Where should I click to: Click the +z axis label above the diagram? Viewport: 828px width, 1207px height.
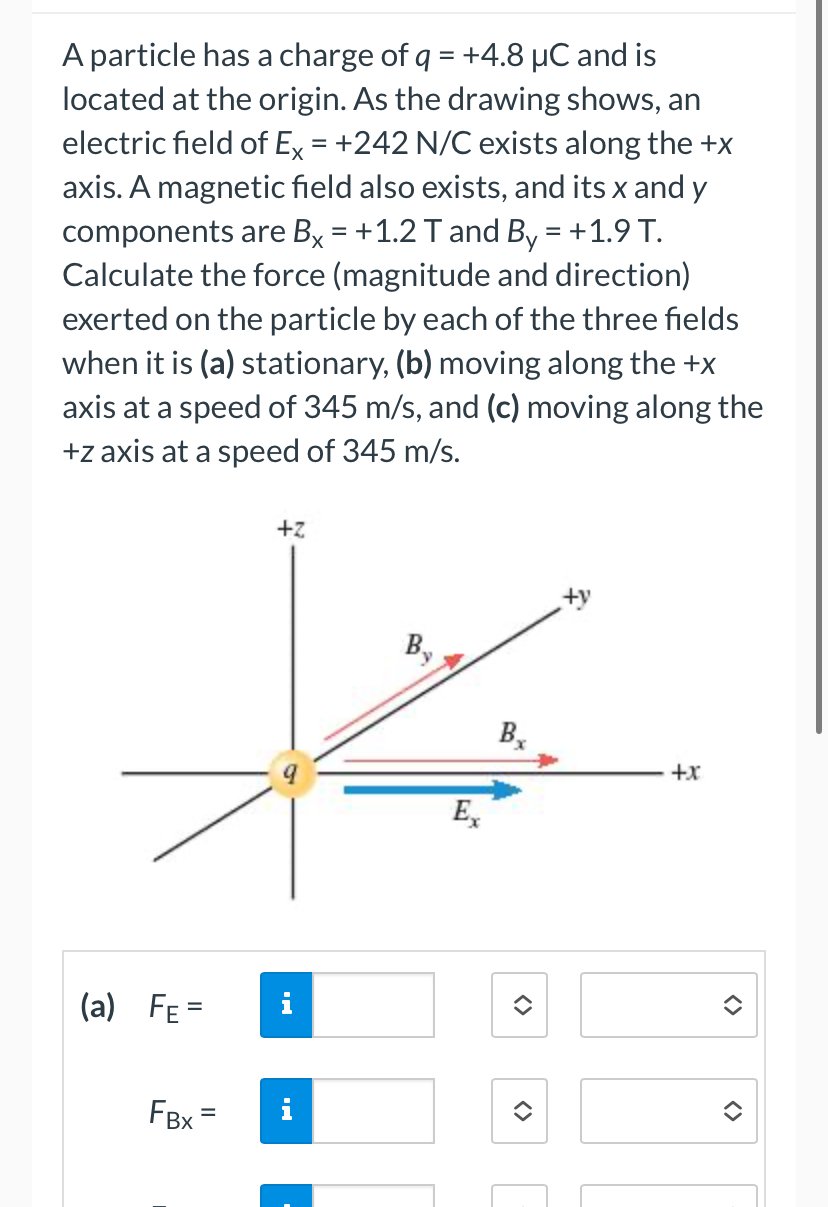(x=291, y=530)
